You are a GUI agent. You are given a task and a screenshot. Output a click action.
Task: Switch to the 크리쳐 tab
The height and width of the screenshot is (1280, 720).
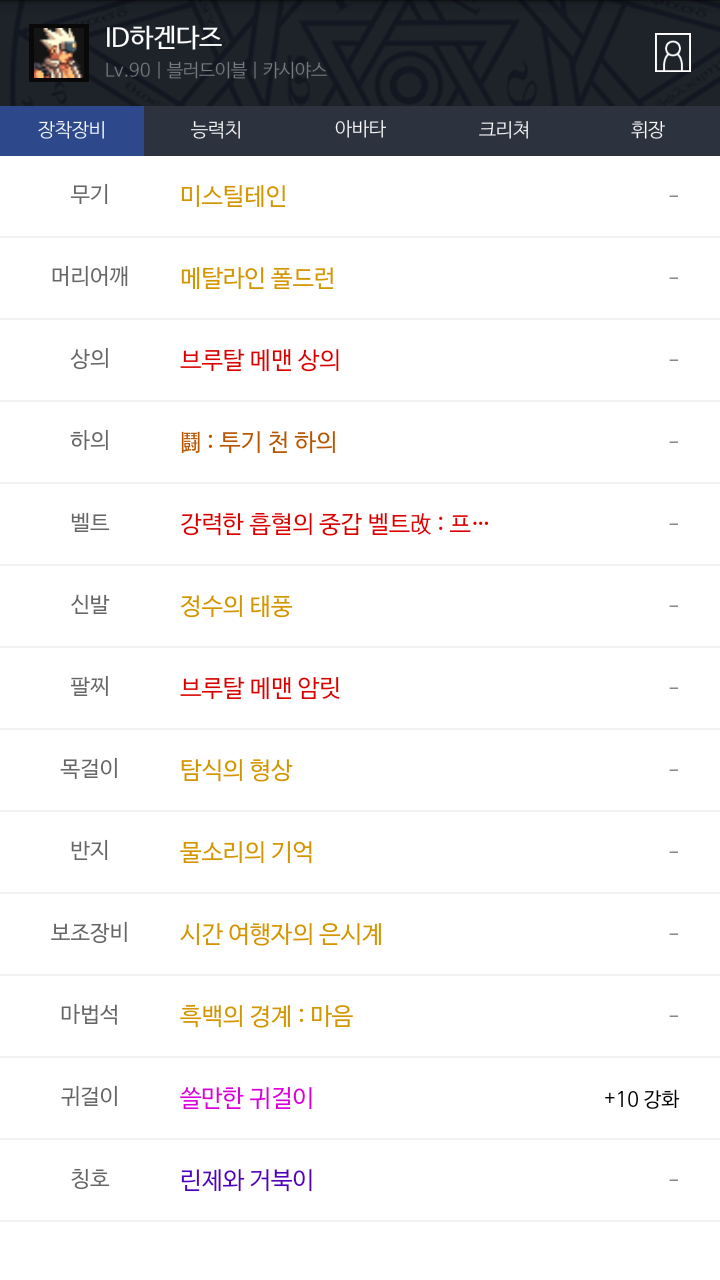[x=504, y=130]
